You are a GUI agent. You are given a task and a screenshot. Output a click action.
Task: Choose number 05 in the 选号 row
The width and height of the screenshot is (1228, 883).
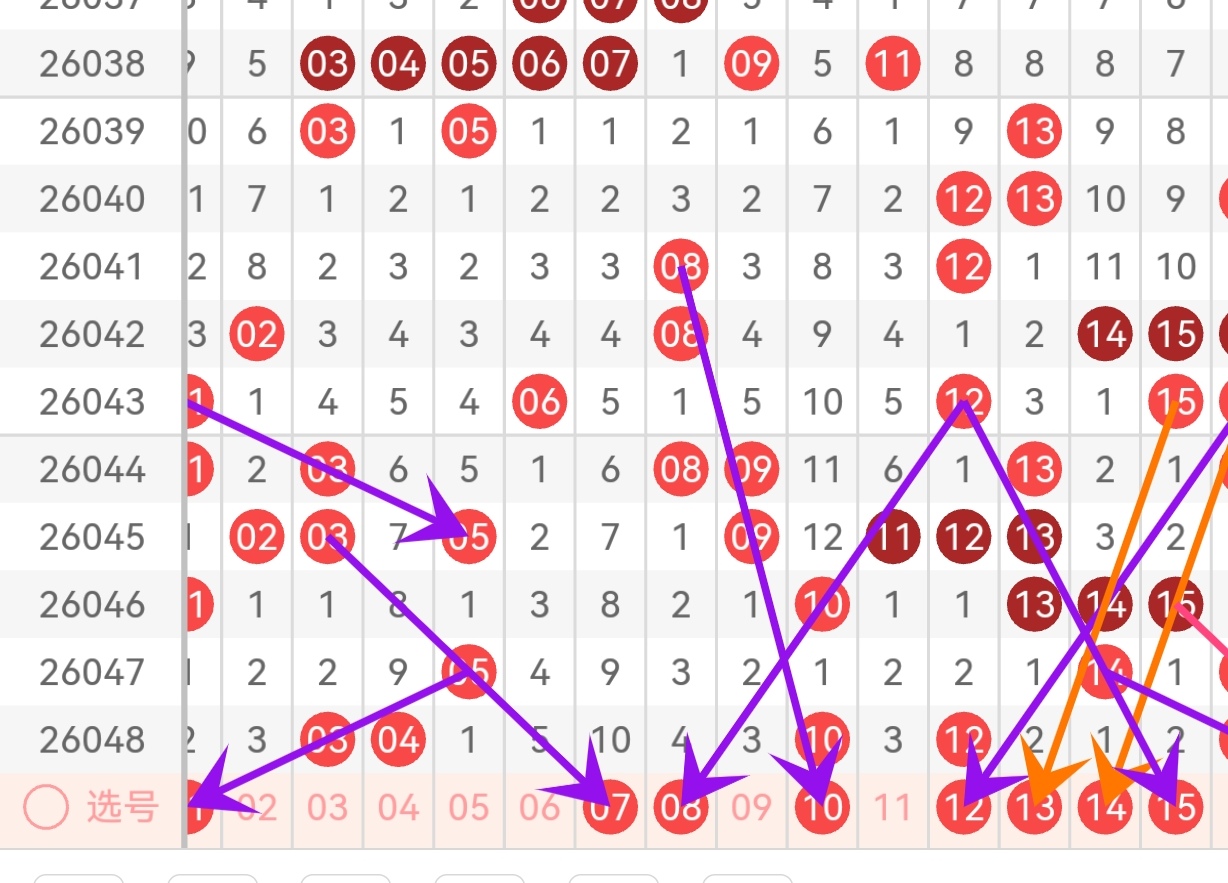coord(469,807)
